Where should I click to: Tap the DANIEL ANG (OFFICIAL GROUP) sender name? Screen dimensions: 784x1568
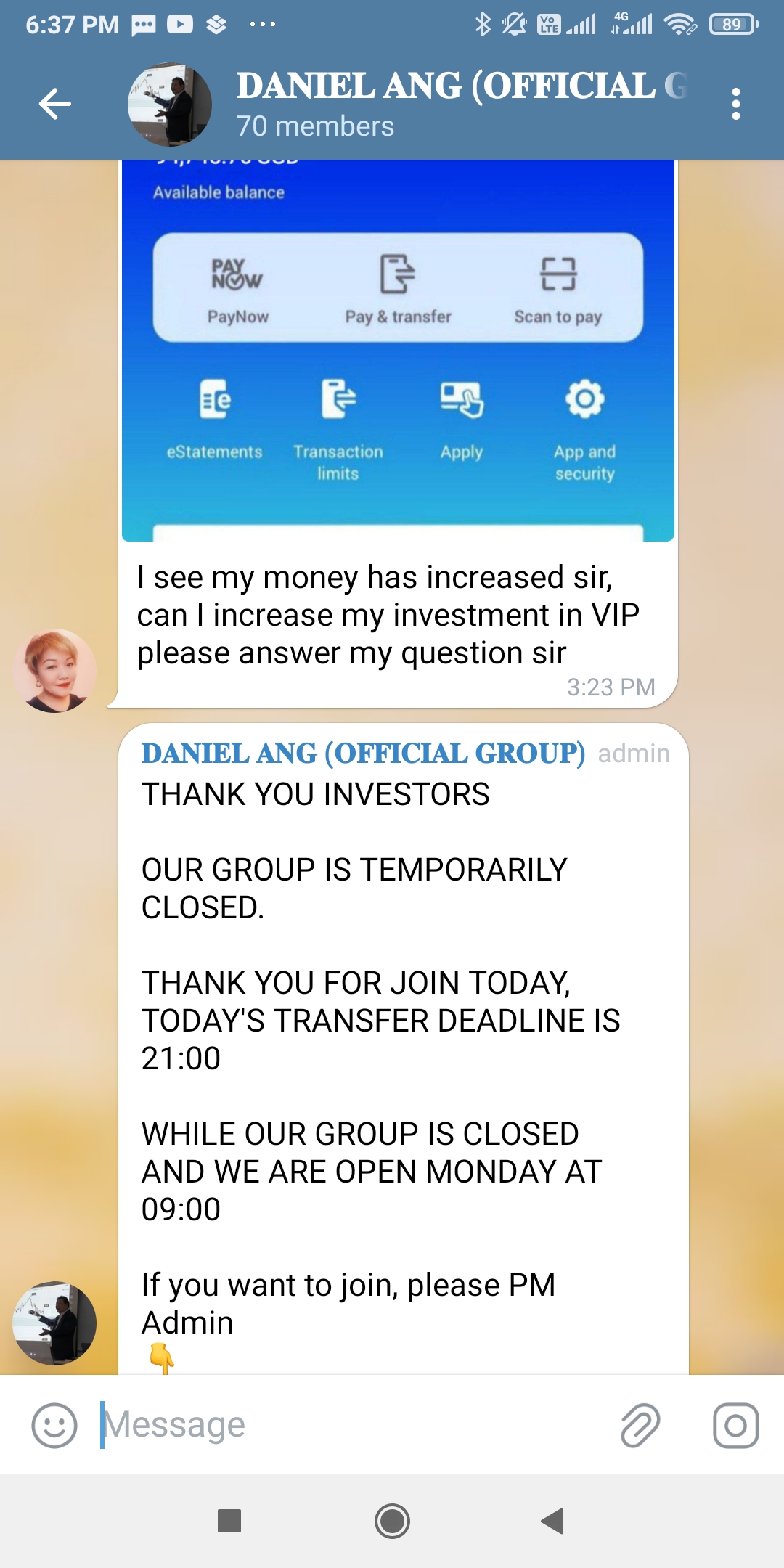(x=363, y=755)
